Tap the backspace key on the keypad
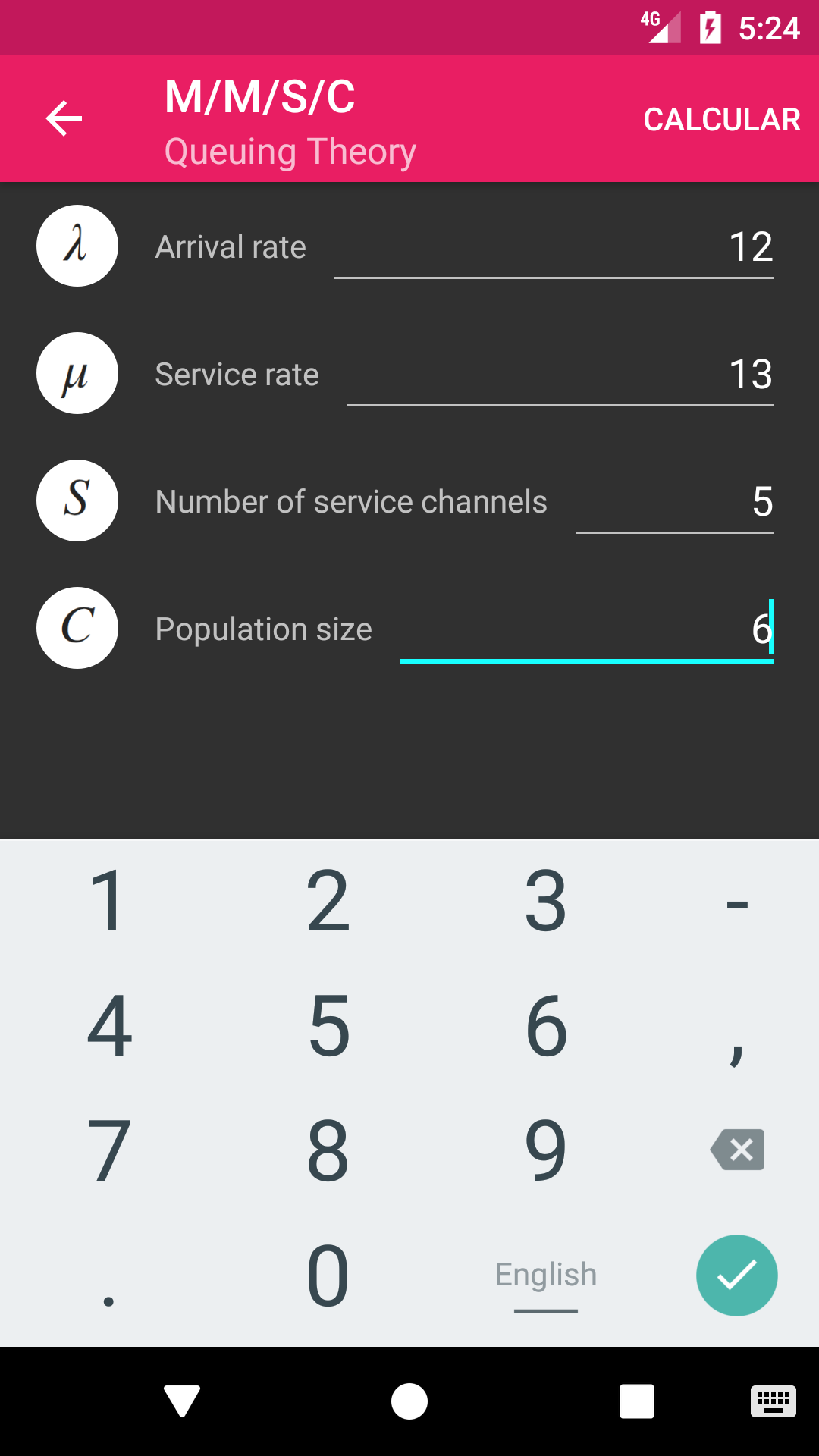This screenshot has width=819, height=1456. [x=736, y=1150]
